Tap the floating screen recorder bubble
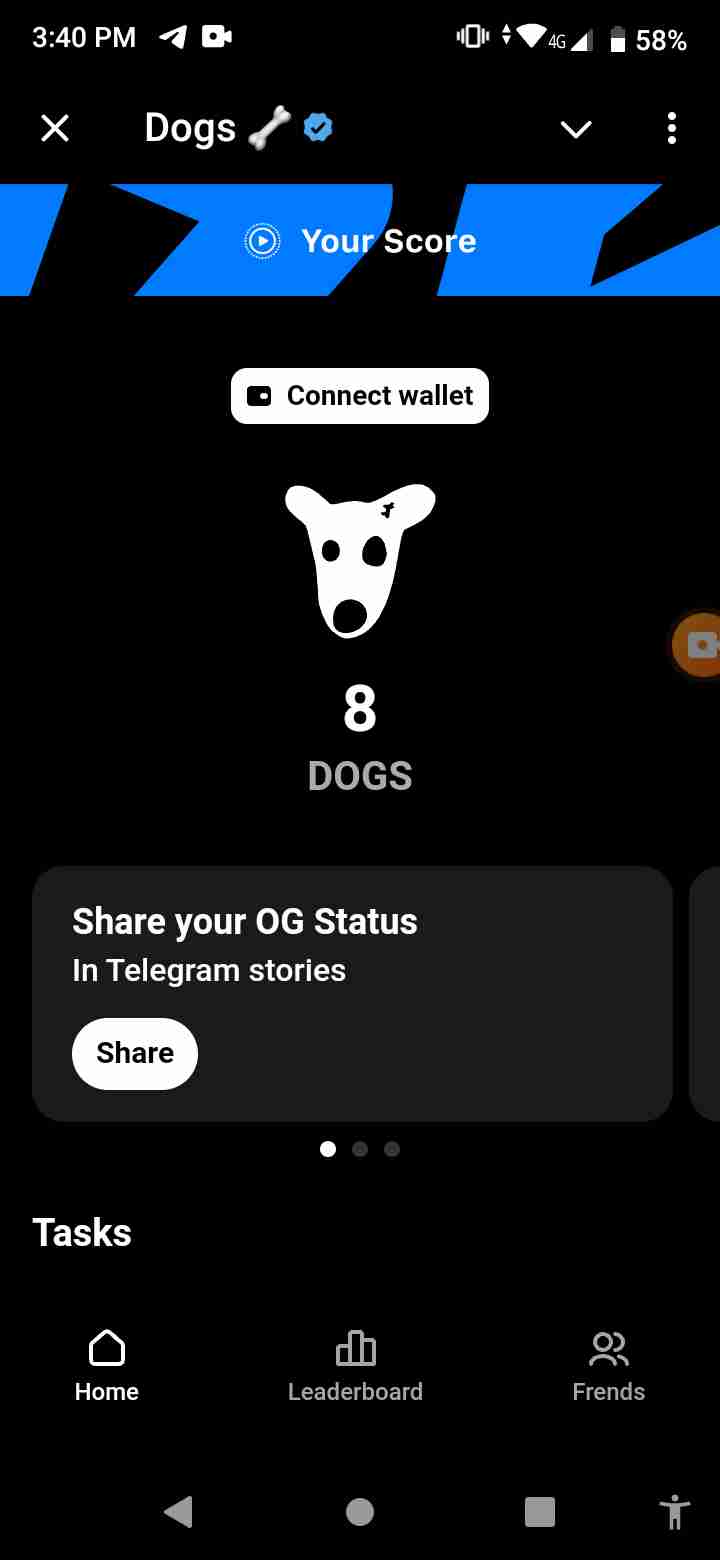The width and height of the screenshot is (720, 1560). point(698,645)
